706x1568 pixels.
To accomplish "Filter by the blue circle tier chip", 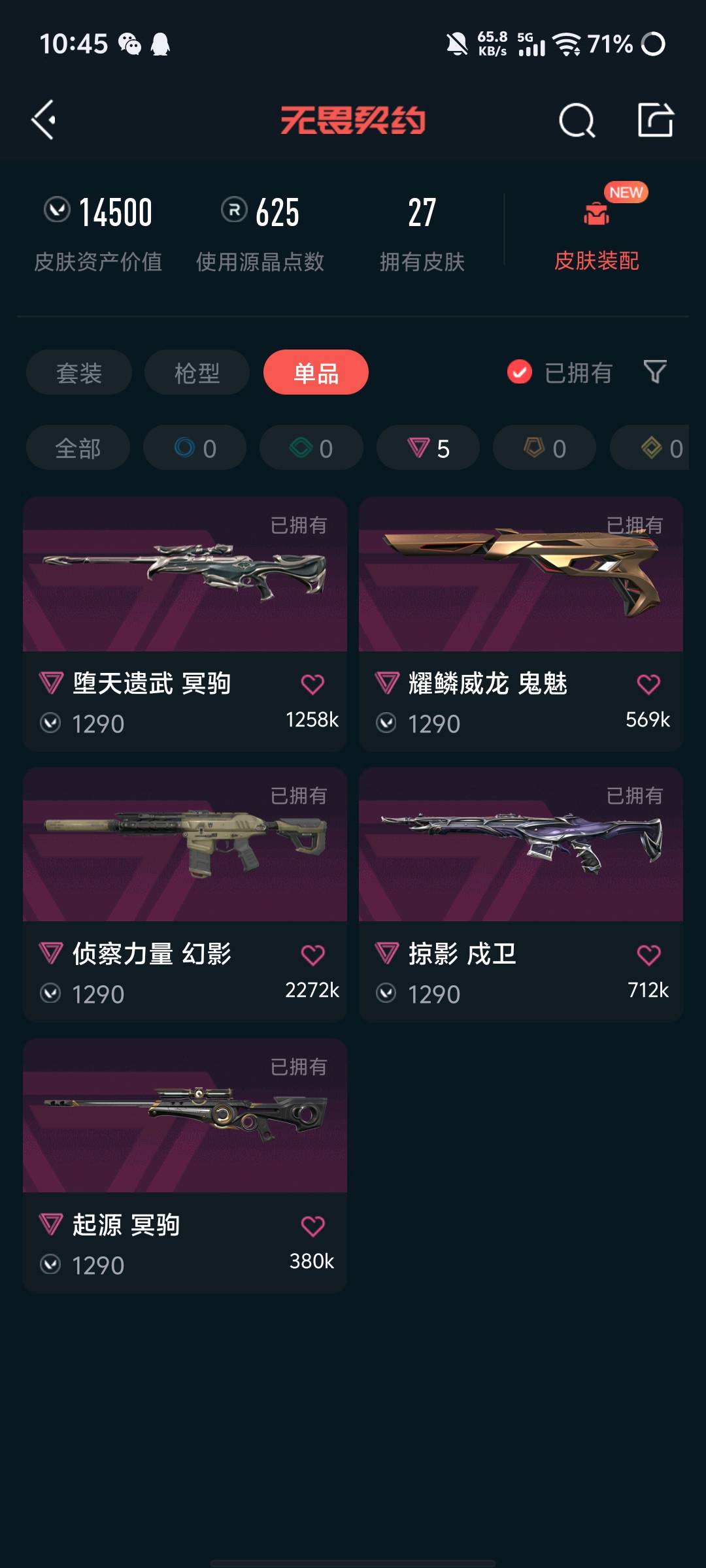I will [x=195, y=448].
